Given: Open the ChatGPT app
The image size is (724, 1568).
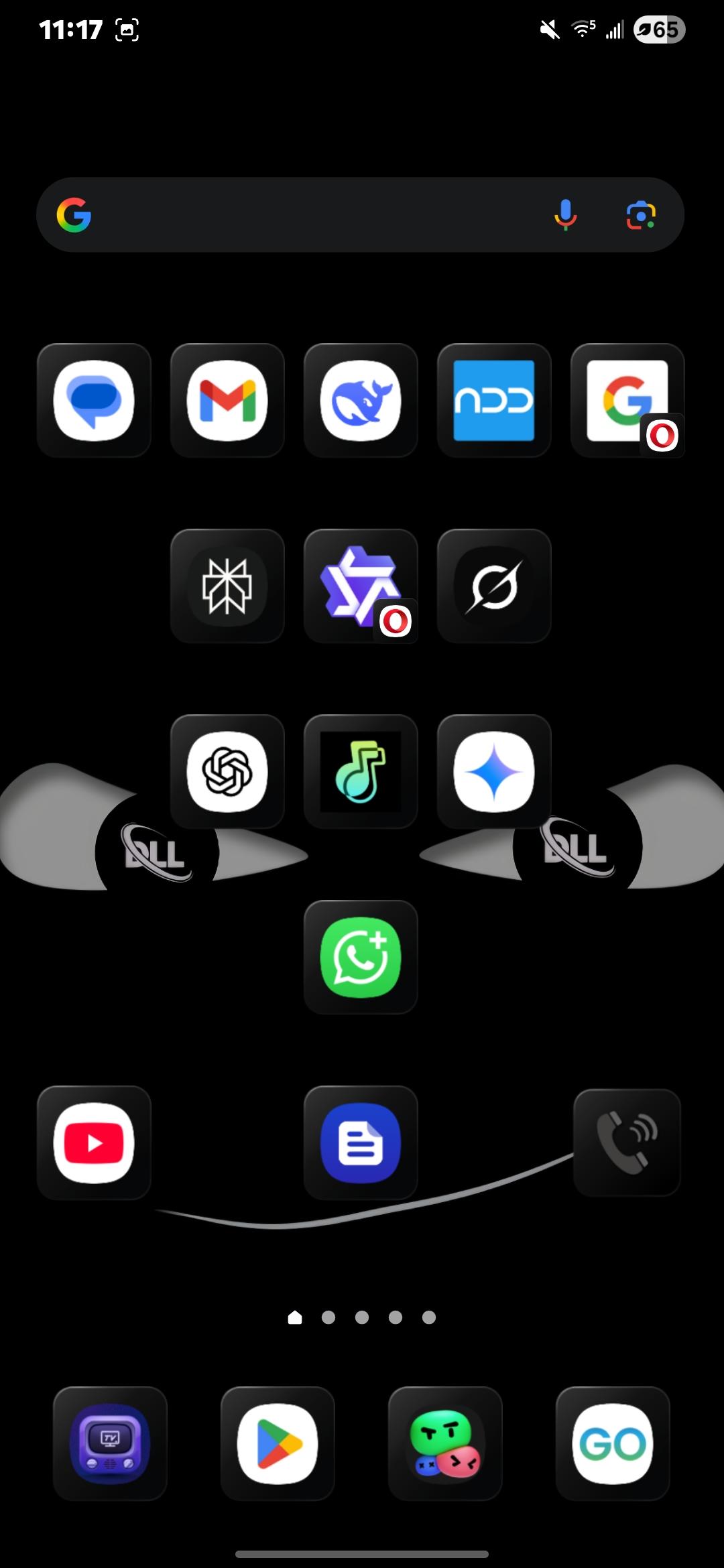Looking at the screenshot, I should coord(227,772).
